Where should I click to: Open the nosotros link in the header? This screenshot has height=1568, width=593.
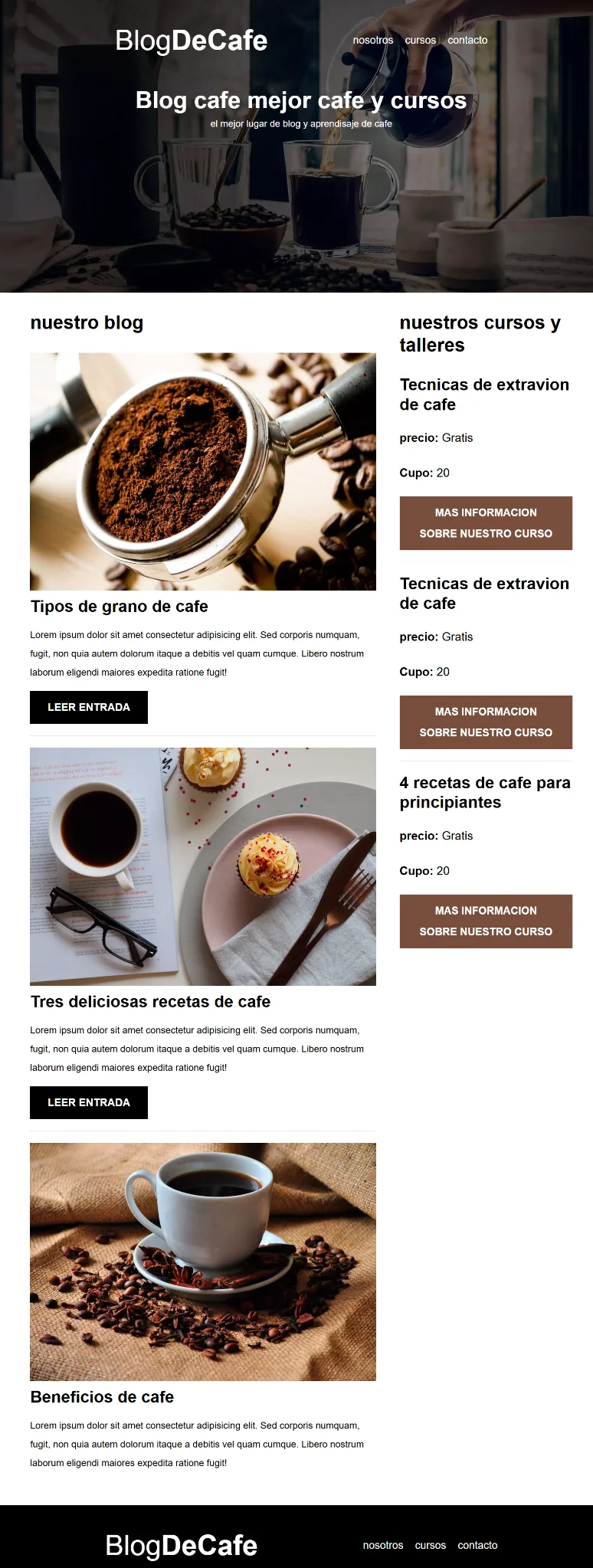click(x=372, y=41)
